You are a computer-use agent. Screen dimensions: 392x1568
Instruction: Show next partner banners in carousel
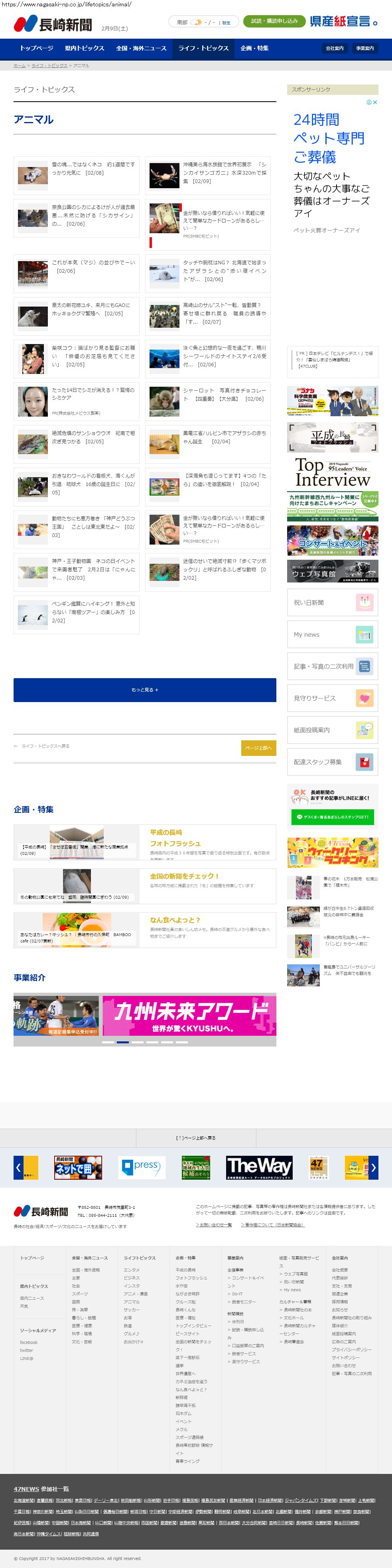tap(373, 1167)
